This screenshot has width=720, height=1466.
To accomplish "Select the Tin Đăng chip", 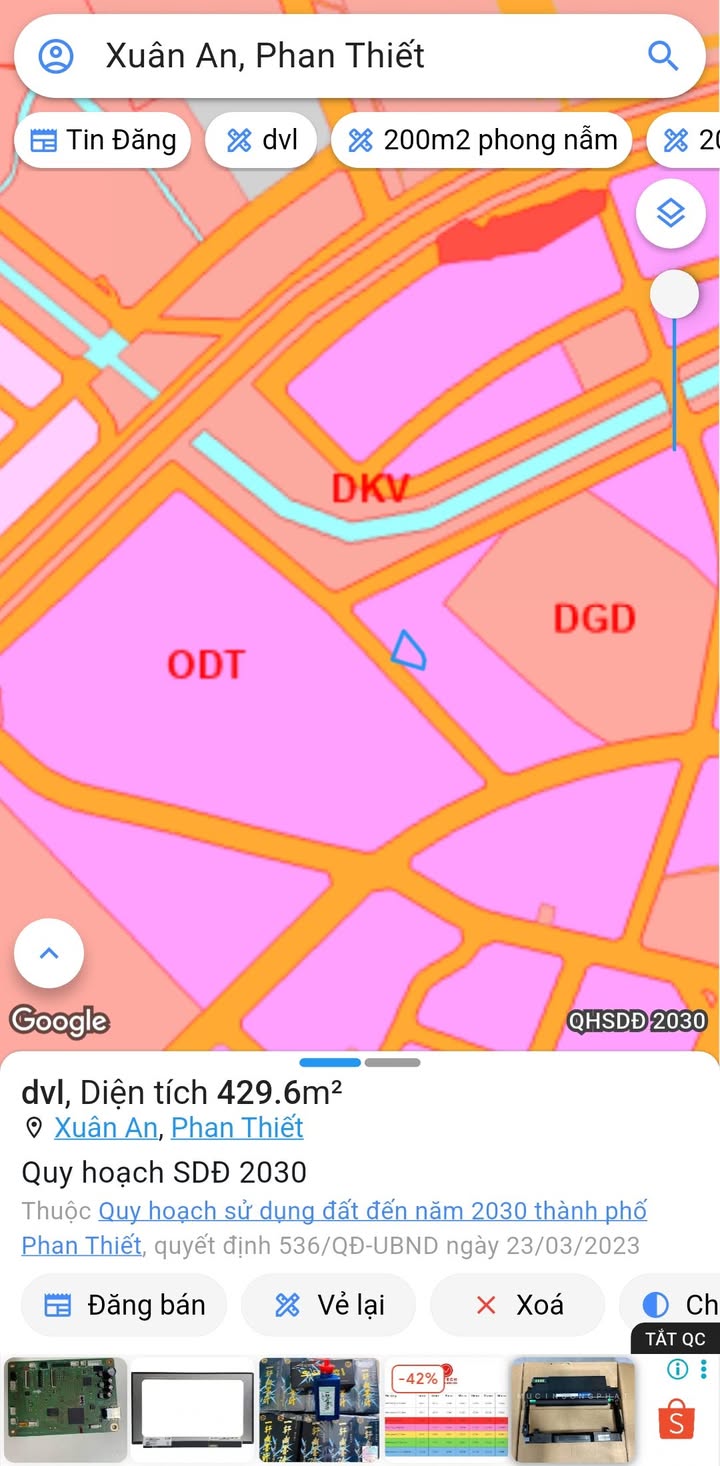I will pos(103,140).
